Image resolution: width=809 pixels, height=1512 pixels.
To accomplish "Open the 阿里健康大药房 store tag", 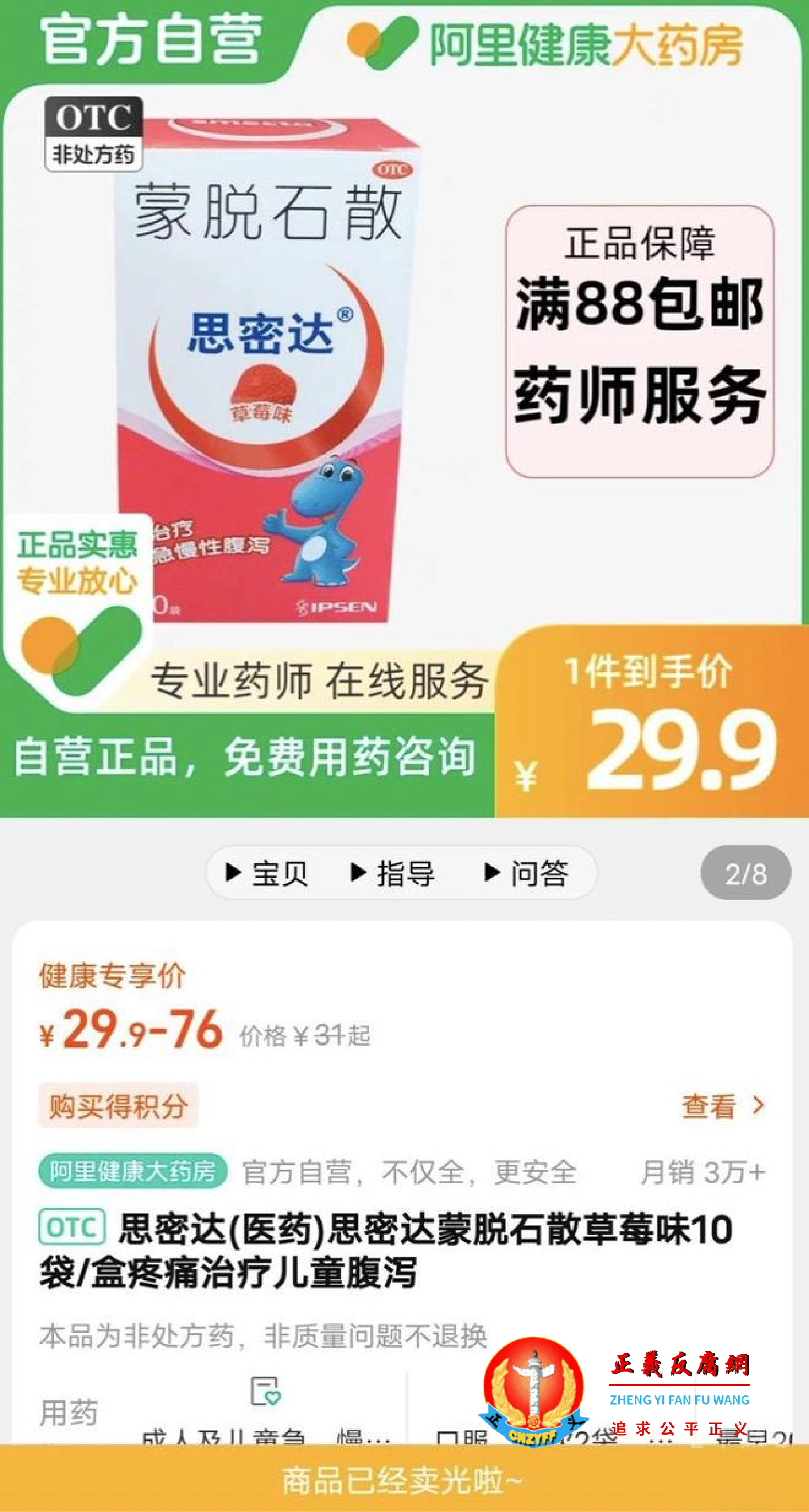I will [132, 1171].
